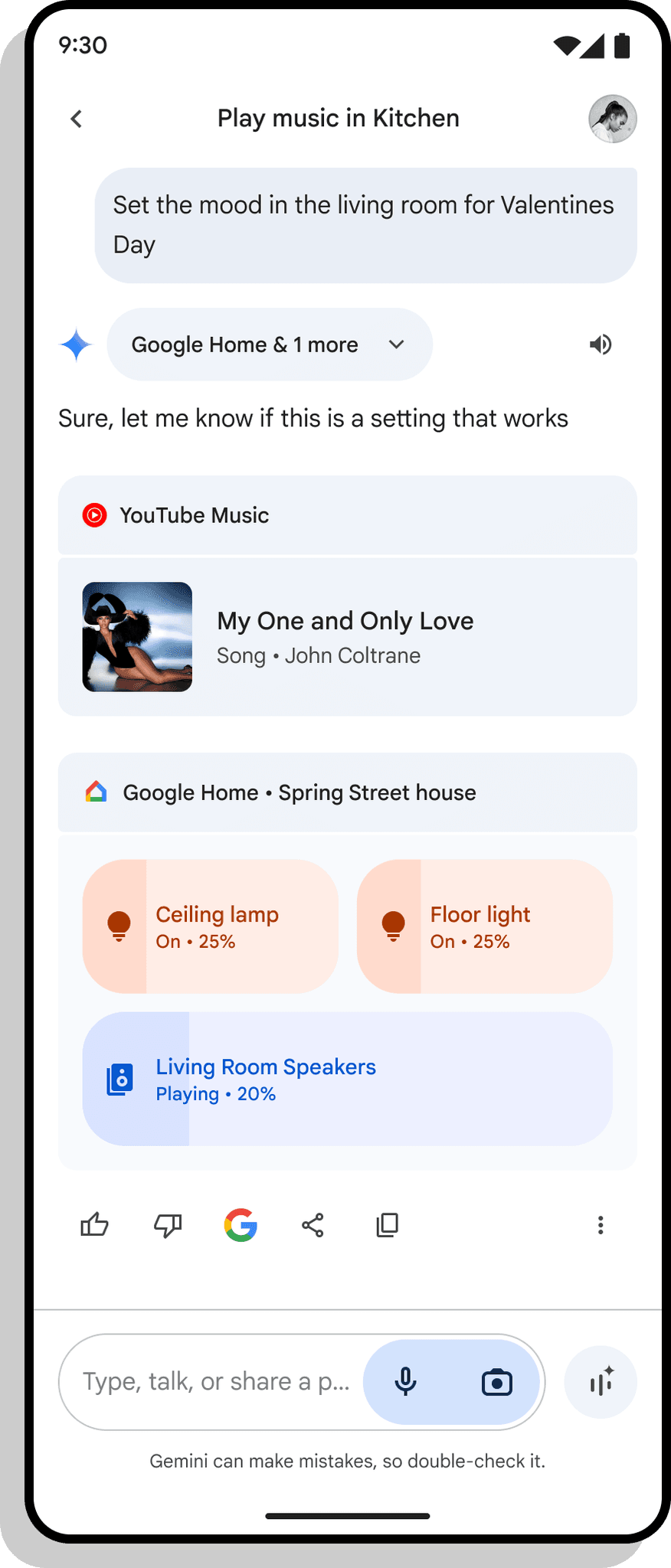671x1568 pixels.
Task: Tap the Living Room Speakers tile
Action: point(347,1079)
